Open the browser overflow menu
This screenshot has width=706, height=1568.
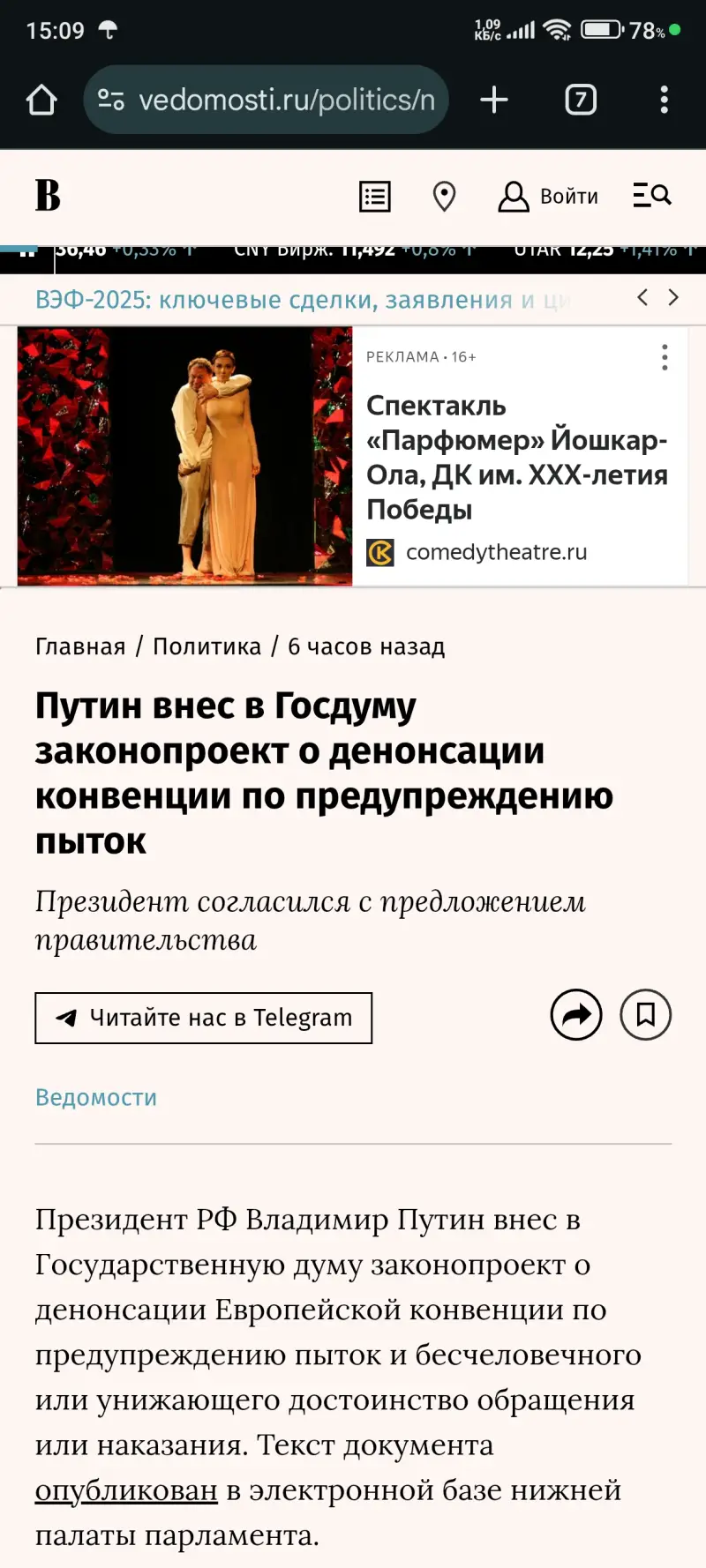tap(665, 100)
